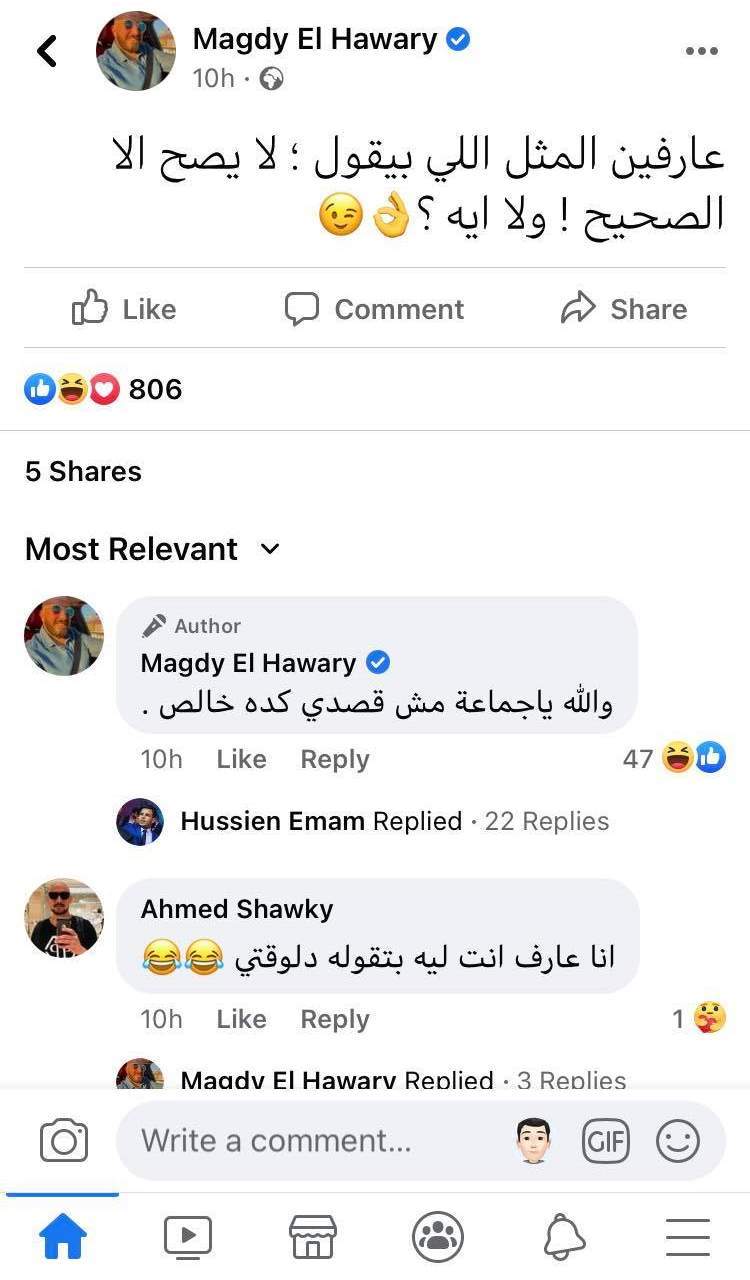Reply to Magdy El Hawary's comment

pyautogui.click(x=335, y=759)
